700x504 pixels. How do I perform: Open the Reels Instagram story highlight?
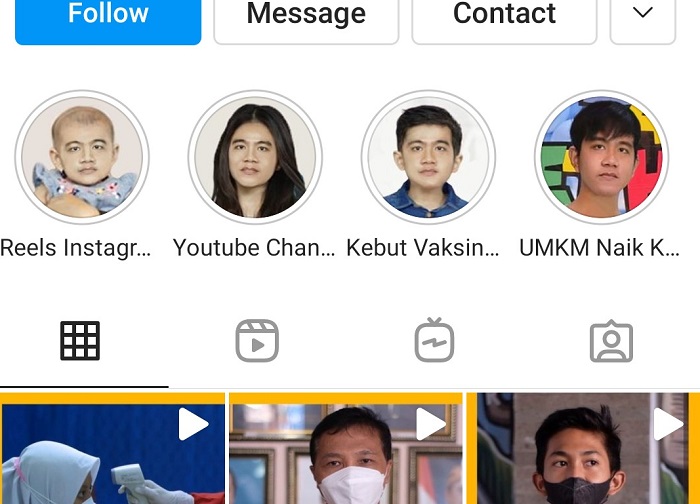[82, 158]
